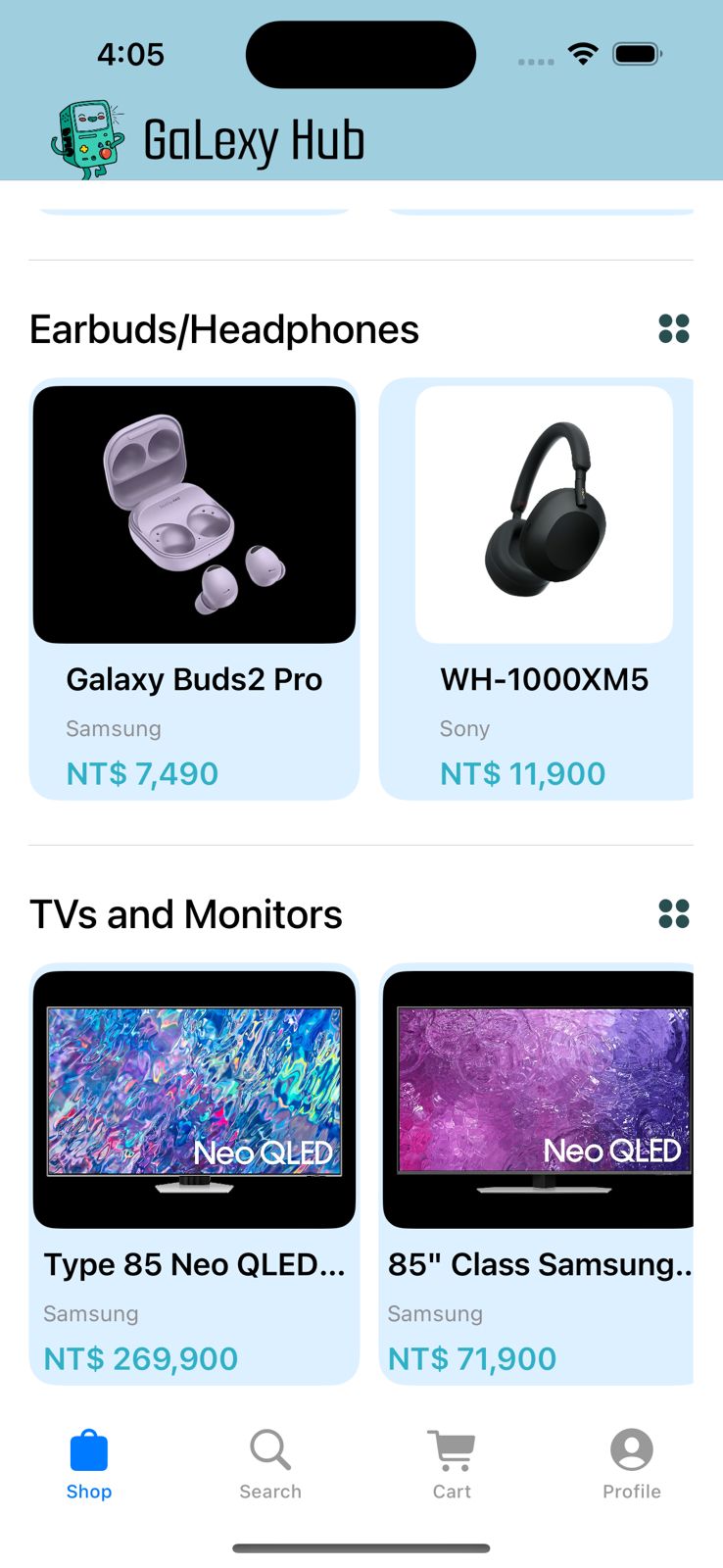Screen dimensions: 723x1568
Task: Select the 85" Class Samsung TV card
Action: tap(539, 1173)
